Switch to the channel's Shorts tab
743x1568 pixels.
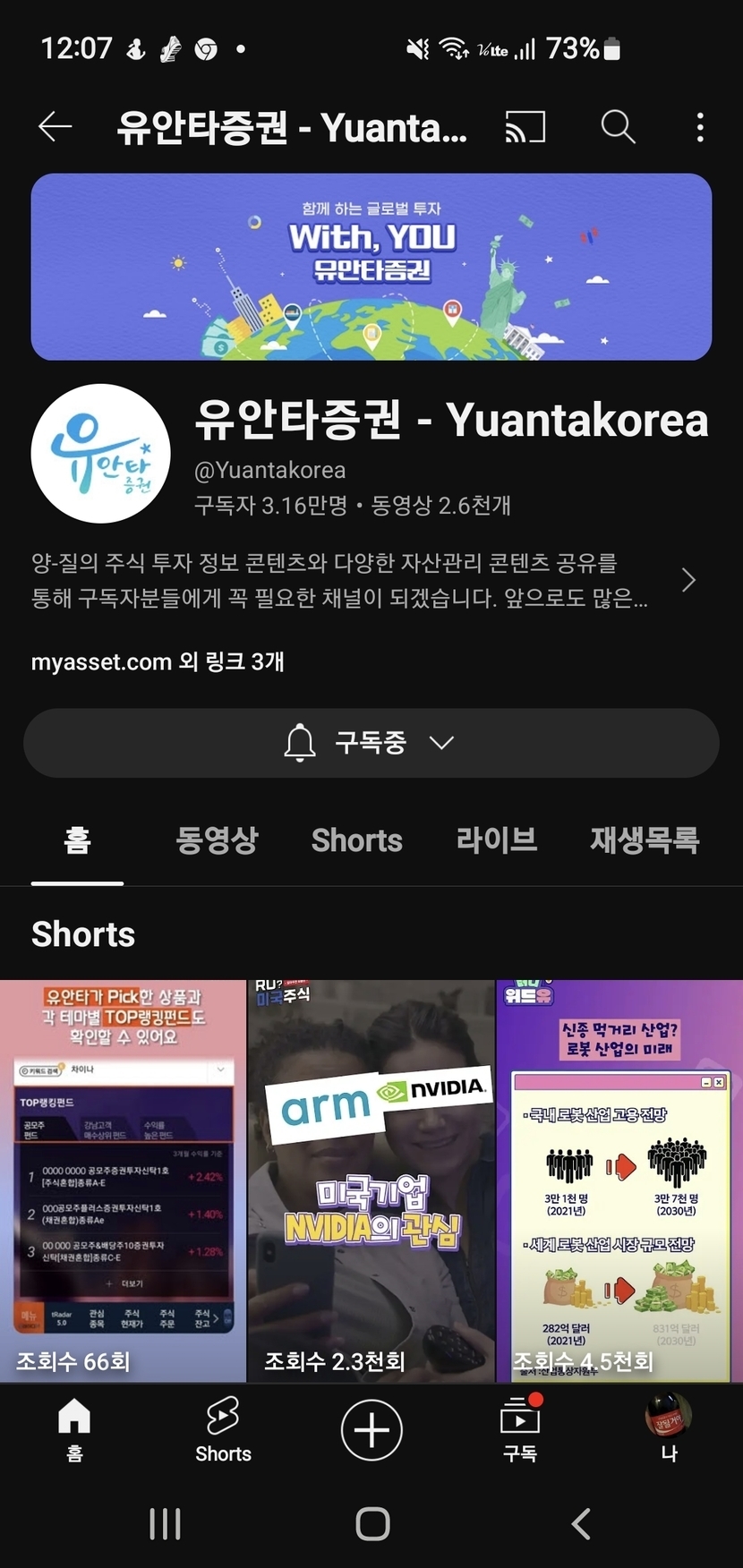[356, 839]
